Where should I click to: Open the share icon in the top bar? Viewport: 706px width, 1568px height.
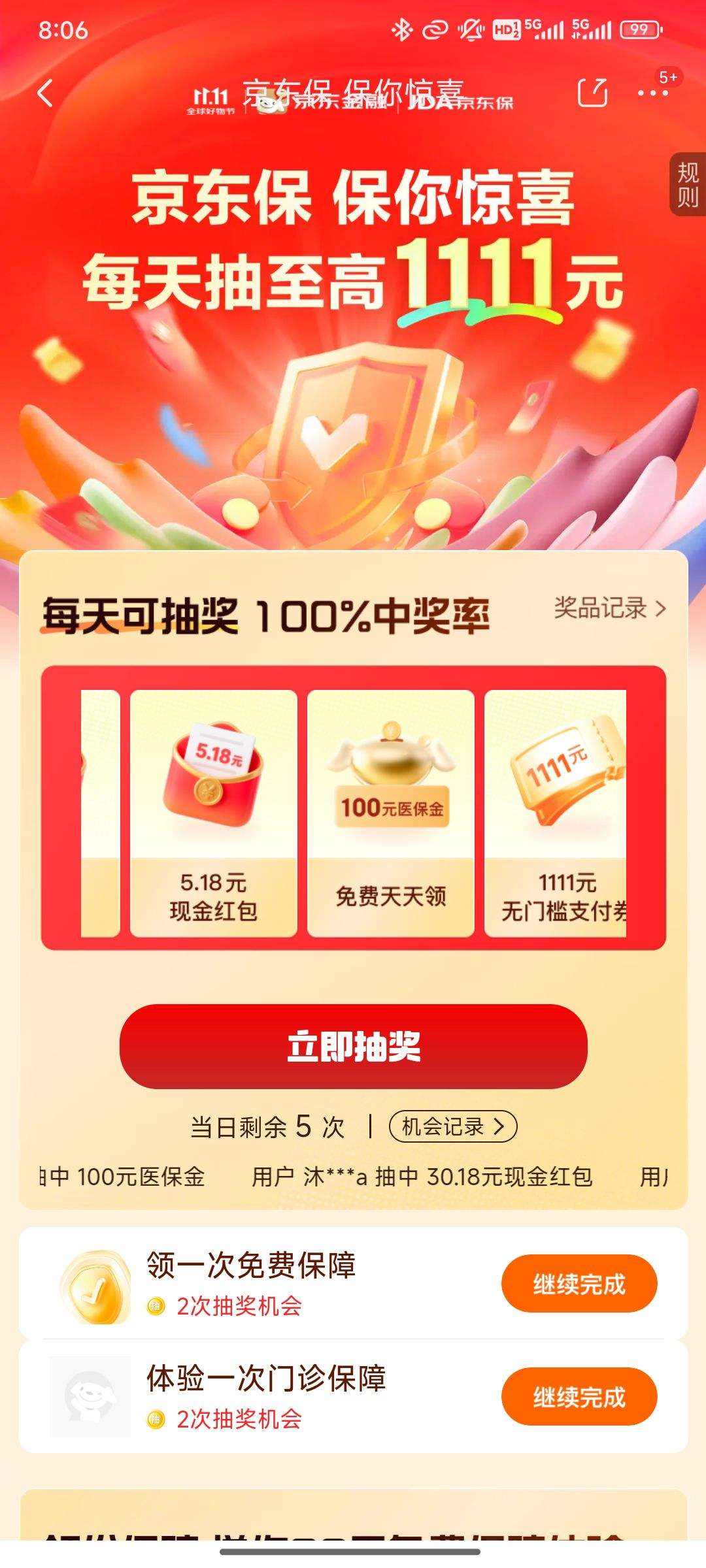[594, 93]
